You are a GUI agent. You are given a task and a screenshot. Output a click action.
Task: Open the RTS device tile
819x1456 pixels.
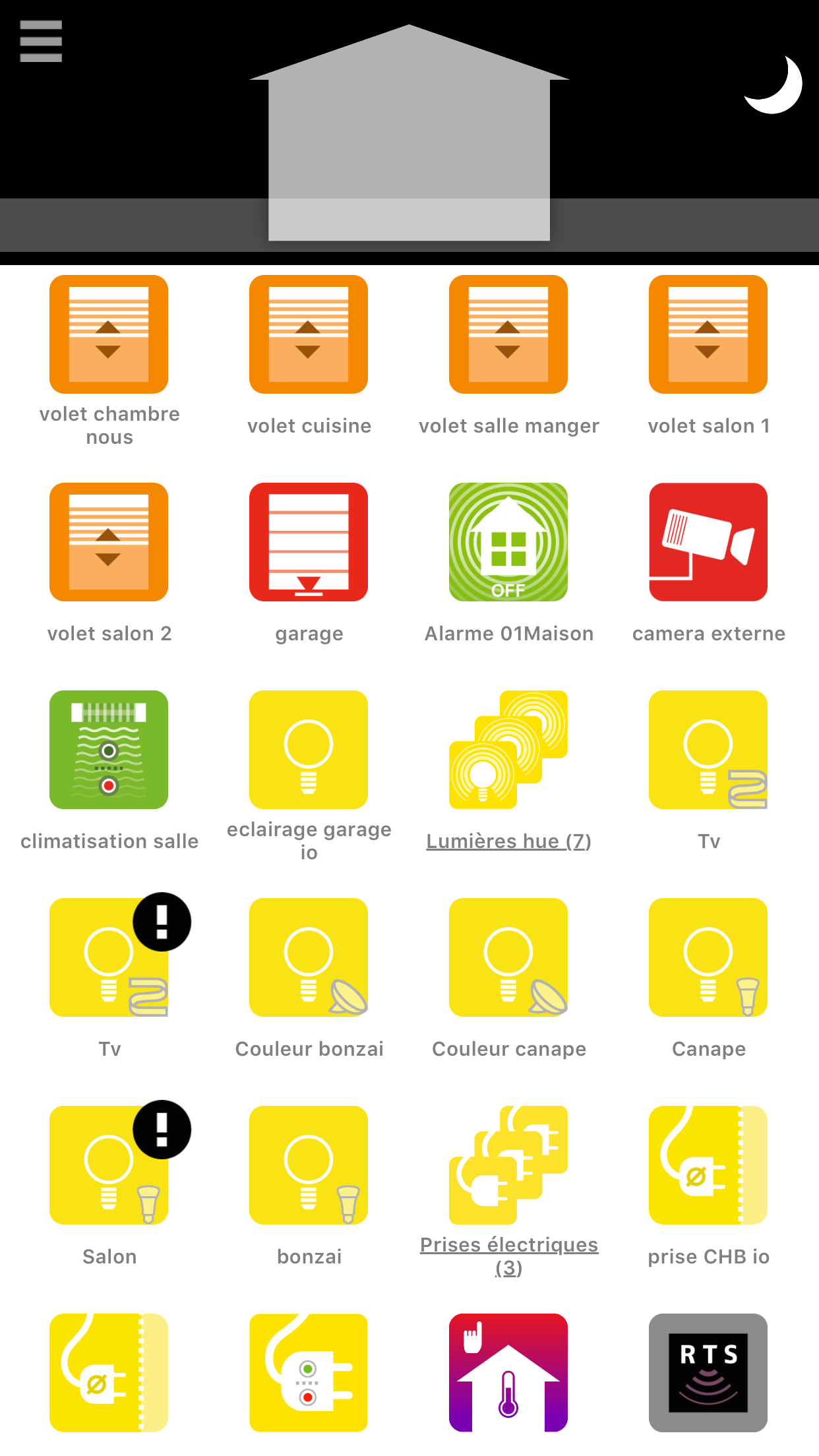(x=708, y=1373)
